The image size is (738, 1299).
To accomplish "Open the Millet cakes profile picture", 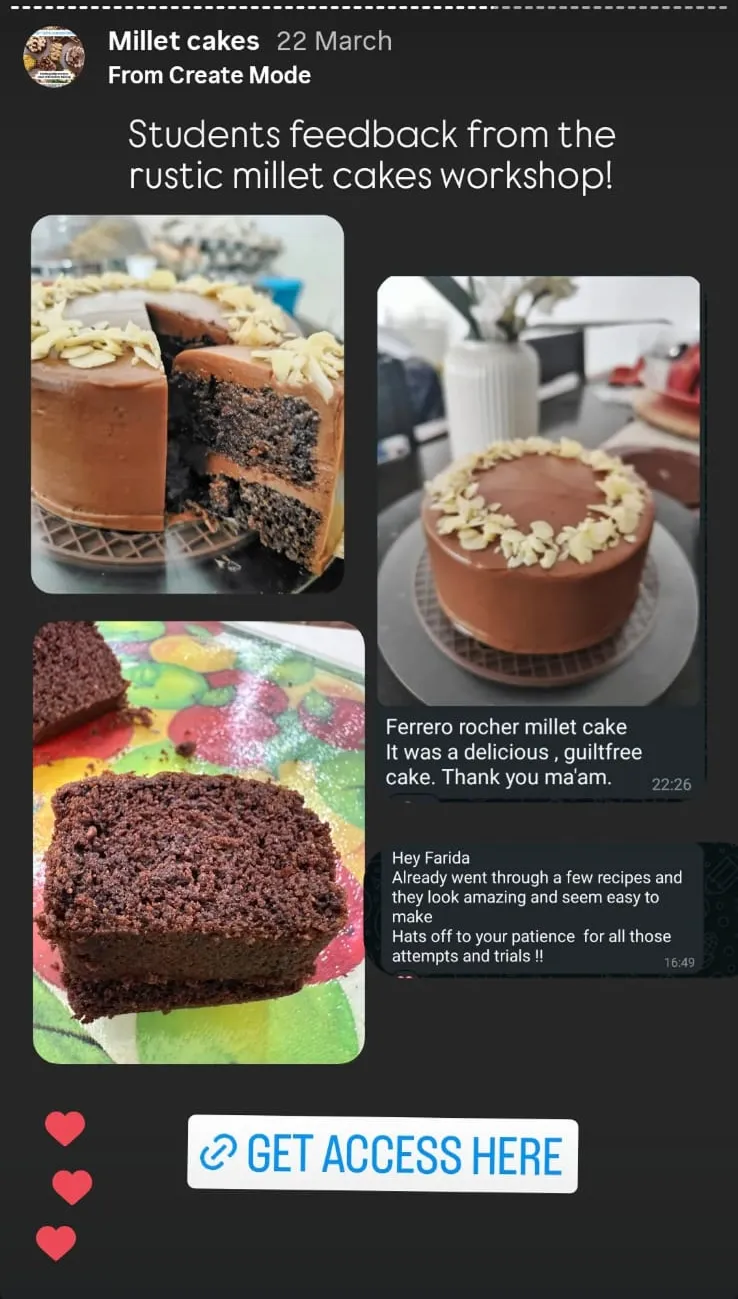I will coord(54,57).
